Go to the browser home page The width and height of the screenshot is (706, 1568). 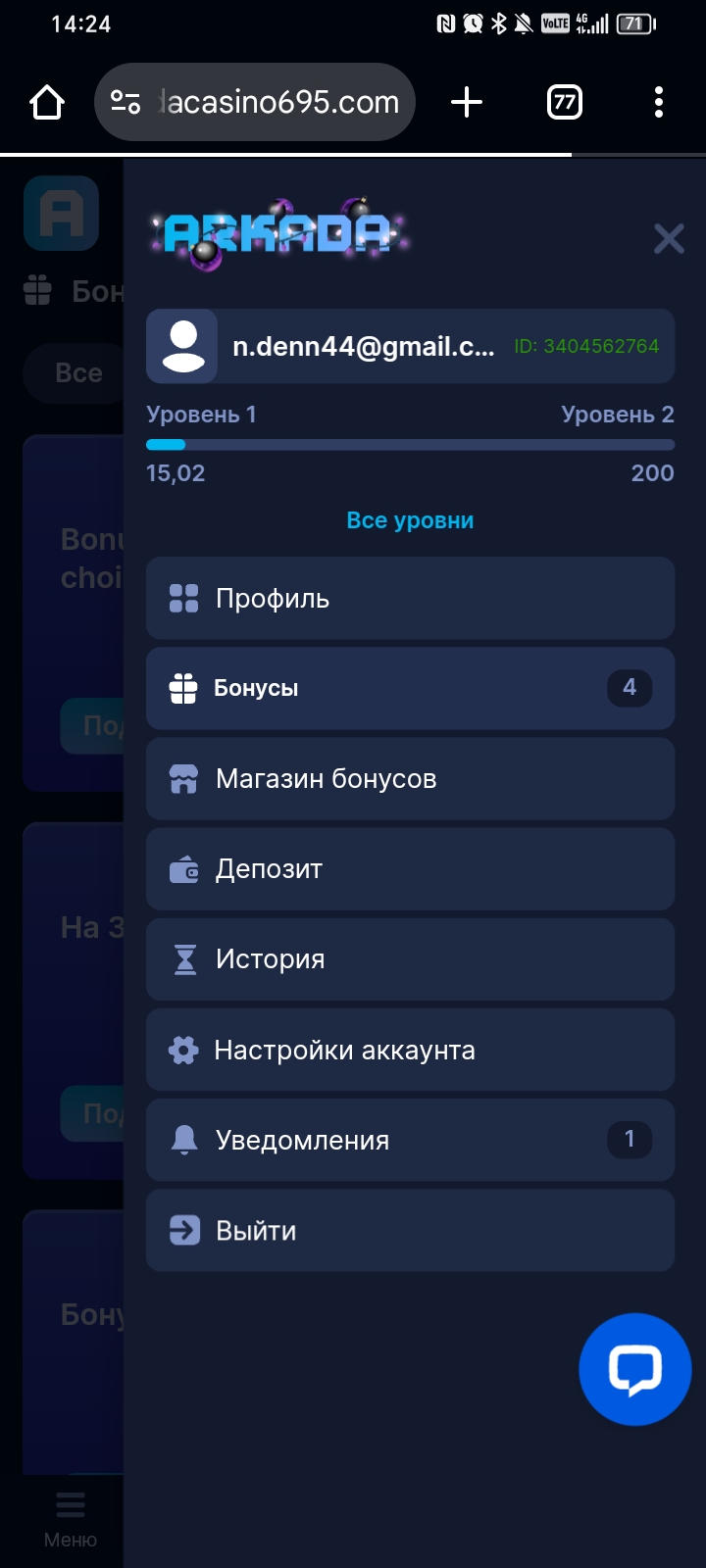click(x=47, y=102)
